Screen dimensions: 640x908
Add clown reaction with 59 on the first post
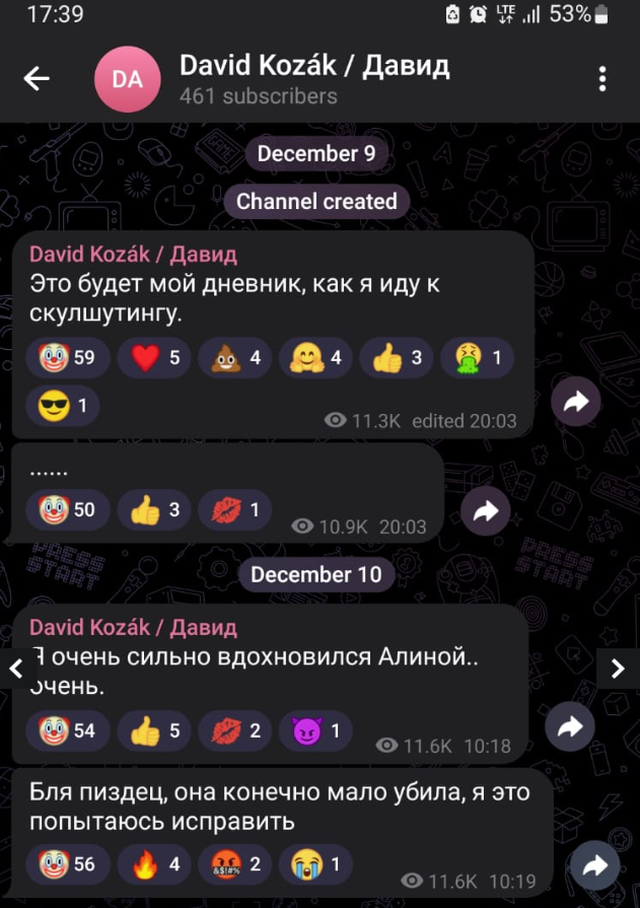(67, 357)
